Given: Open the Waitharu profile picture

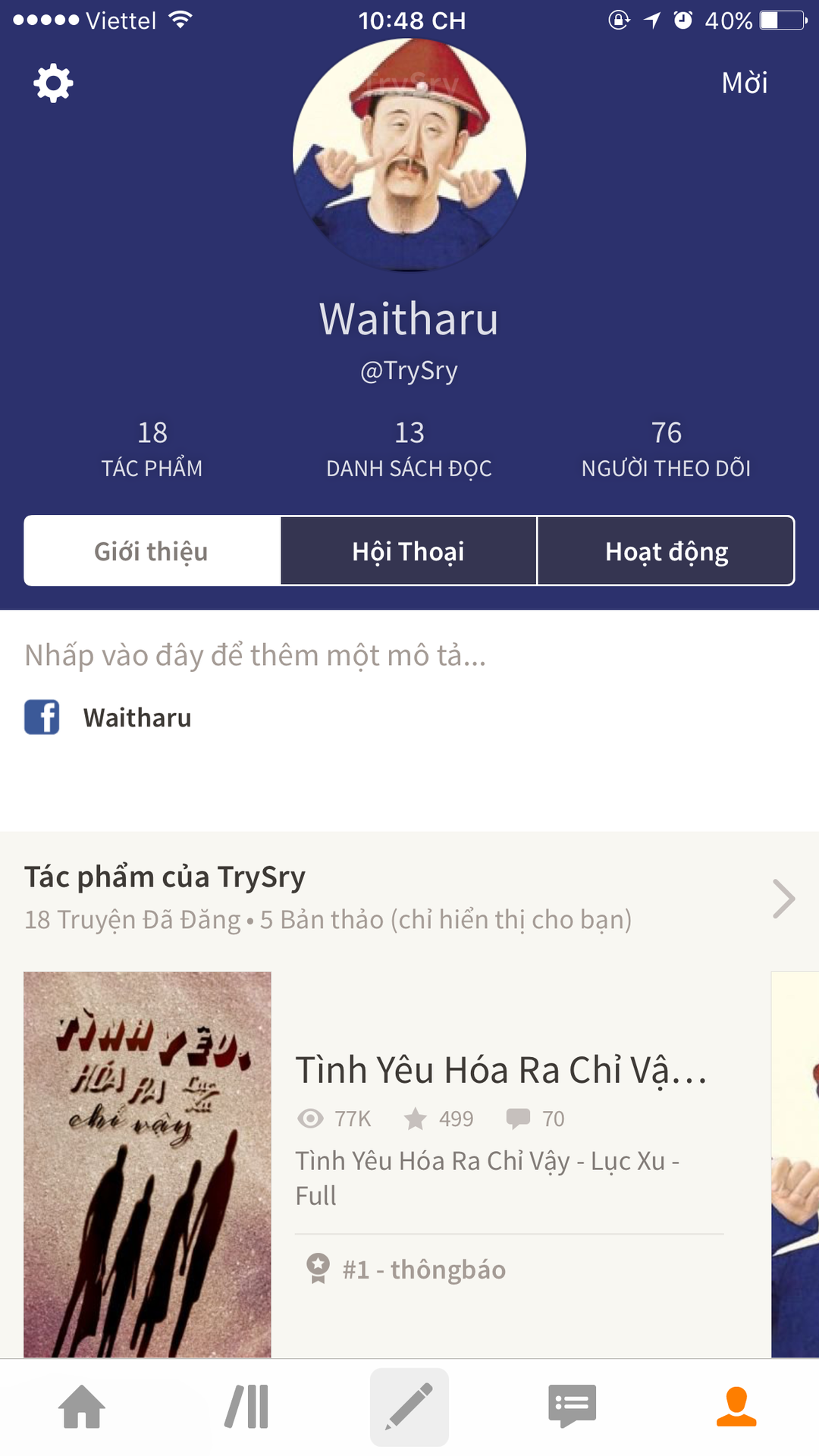Looking at the screenshot, I should pos(409,155).
